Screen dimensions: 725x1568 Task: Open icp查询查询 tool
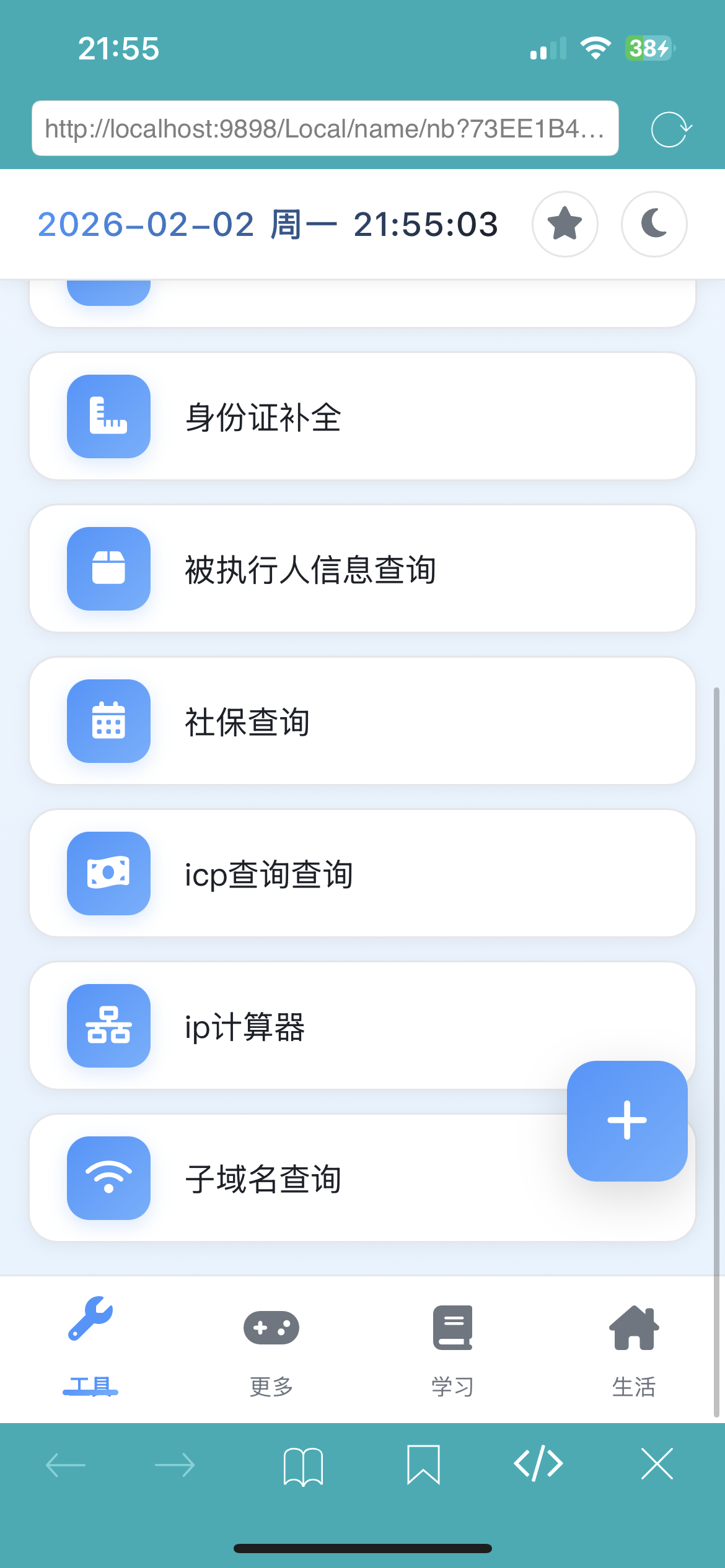(362, 873)
